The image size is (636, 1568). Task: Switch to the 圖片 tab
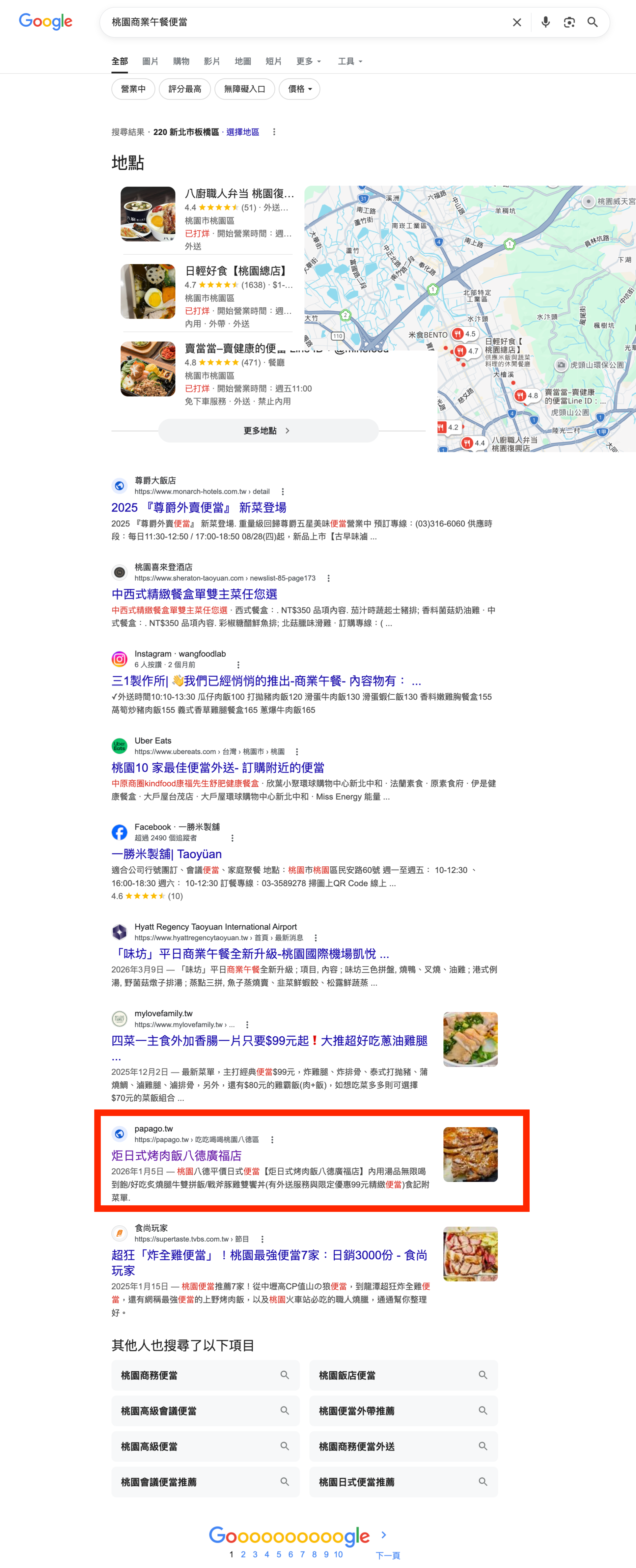tap(150, 62)
